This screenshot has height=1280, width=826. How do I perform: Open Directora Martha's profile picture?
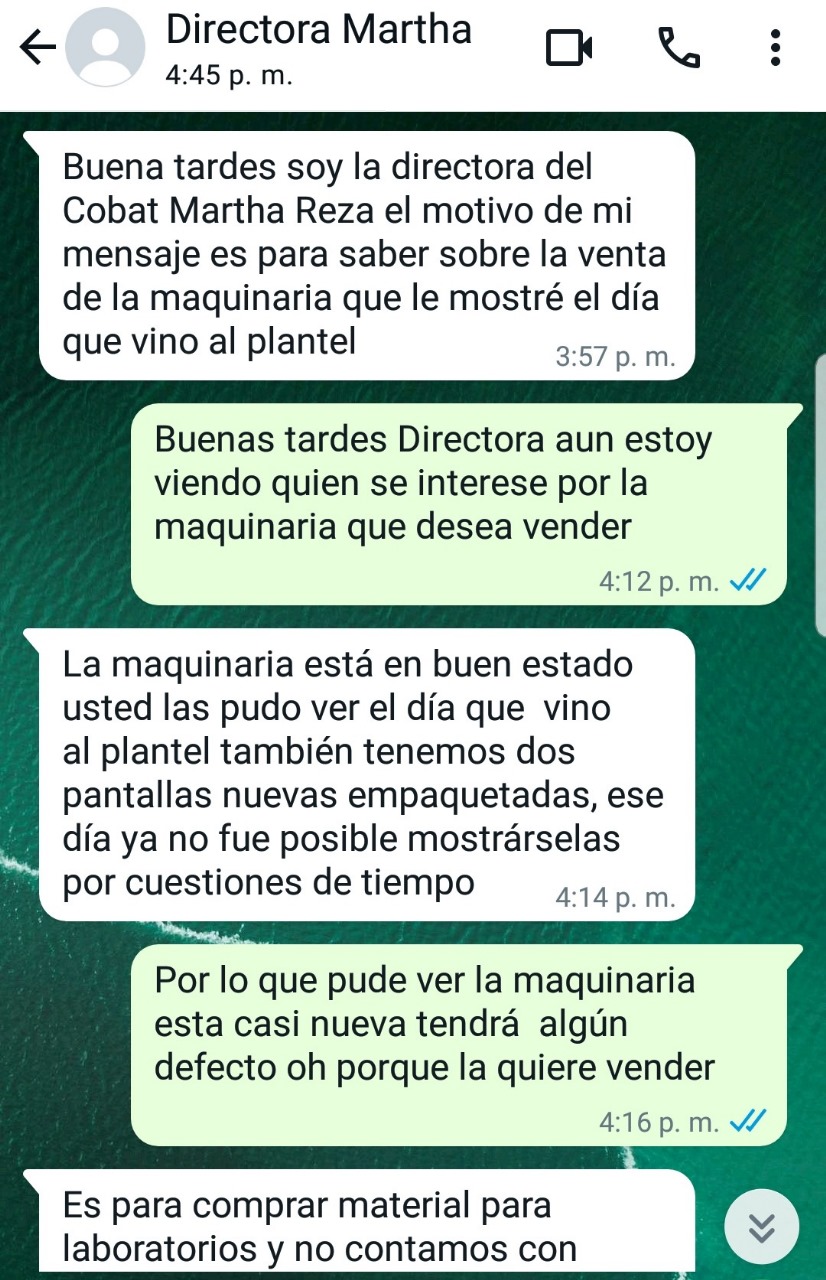coord(105,48)
